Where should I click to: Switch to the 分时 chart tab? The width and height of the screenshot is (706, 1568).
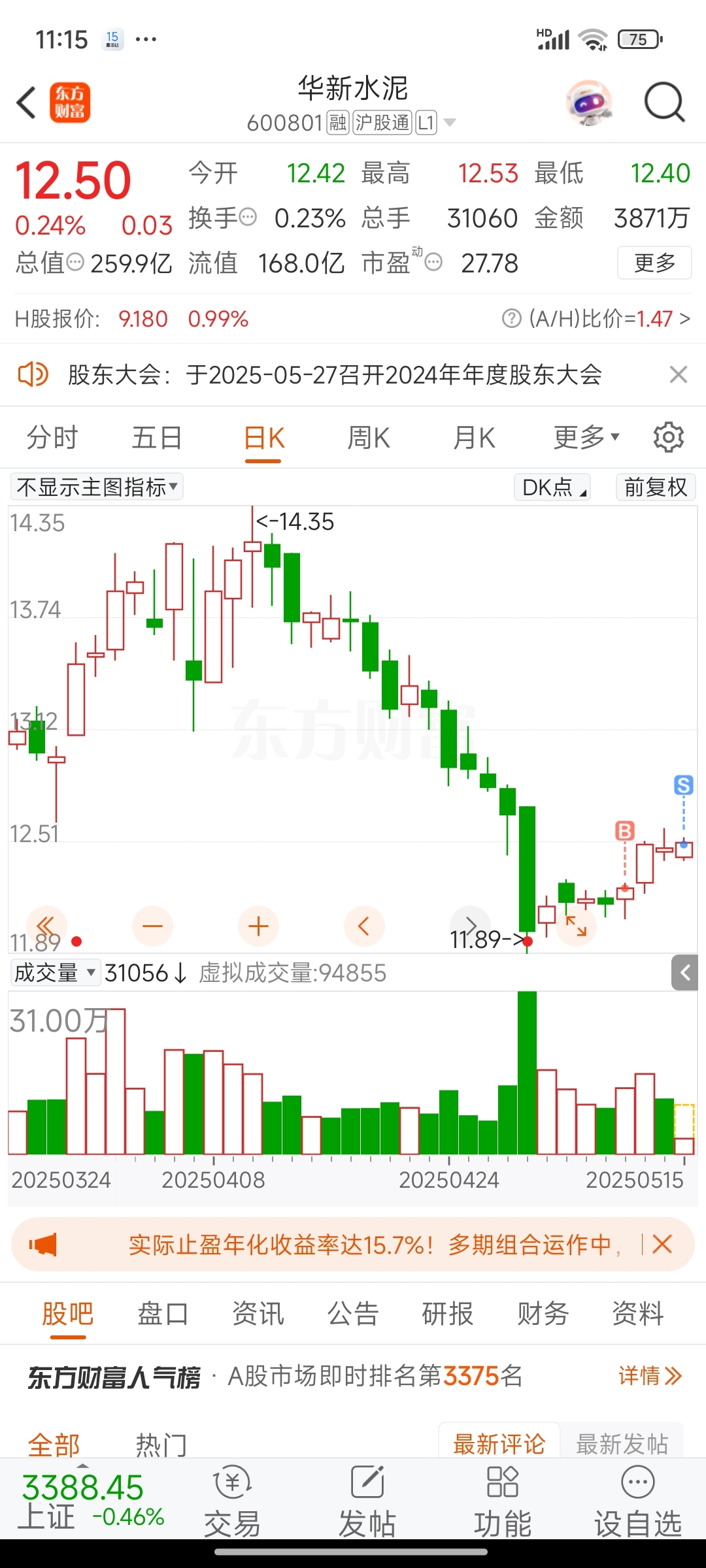[x=52, y=437]
